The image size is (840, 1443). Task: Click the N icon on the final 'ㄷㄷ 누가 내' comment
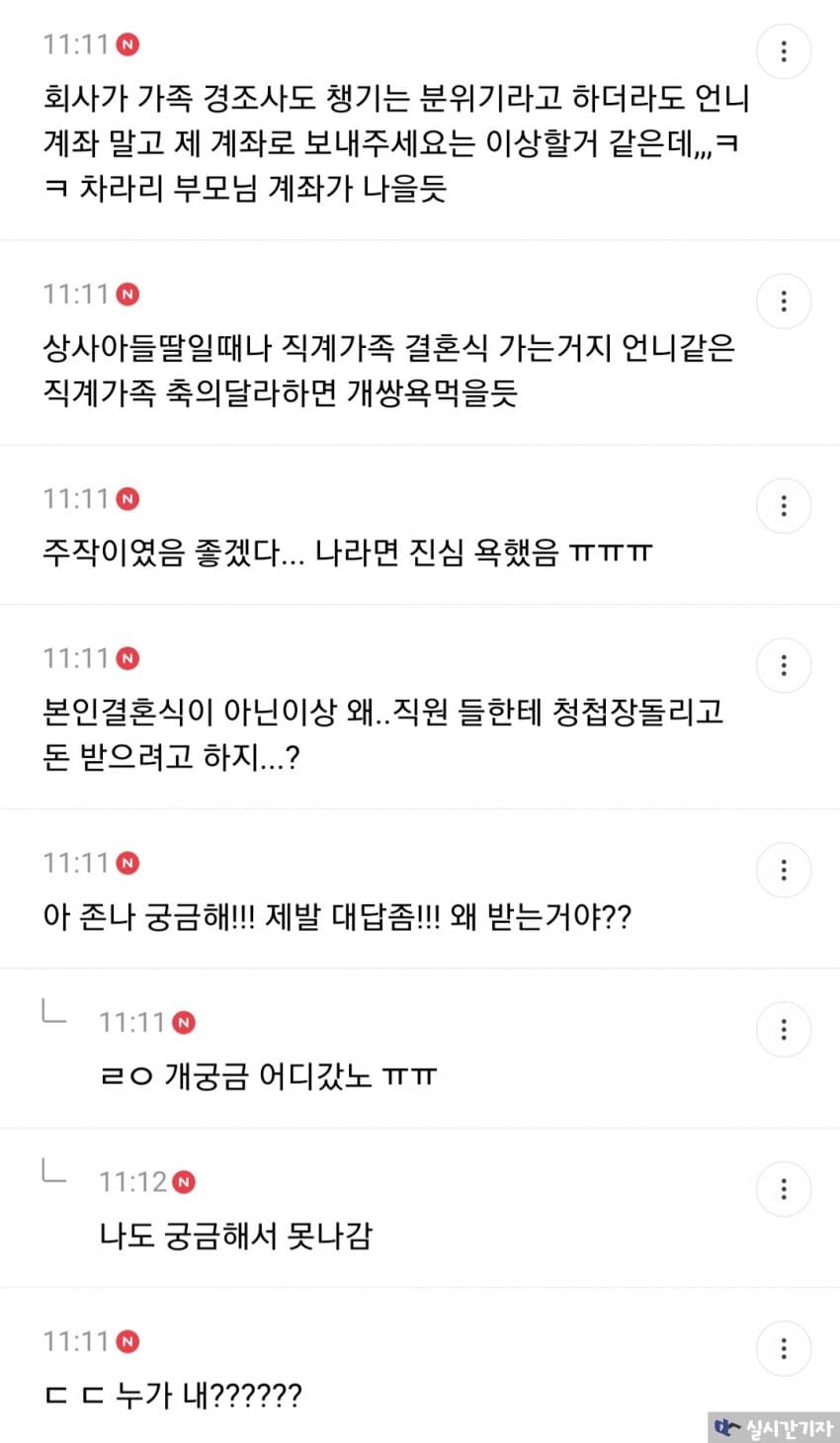coord(129,1342)
